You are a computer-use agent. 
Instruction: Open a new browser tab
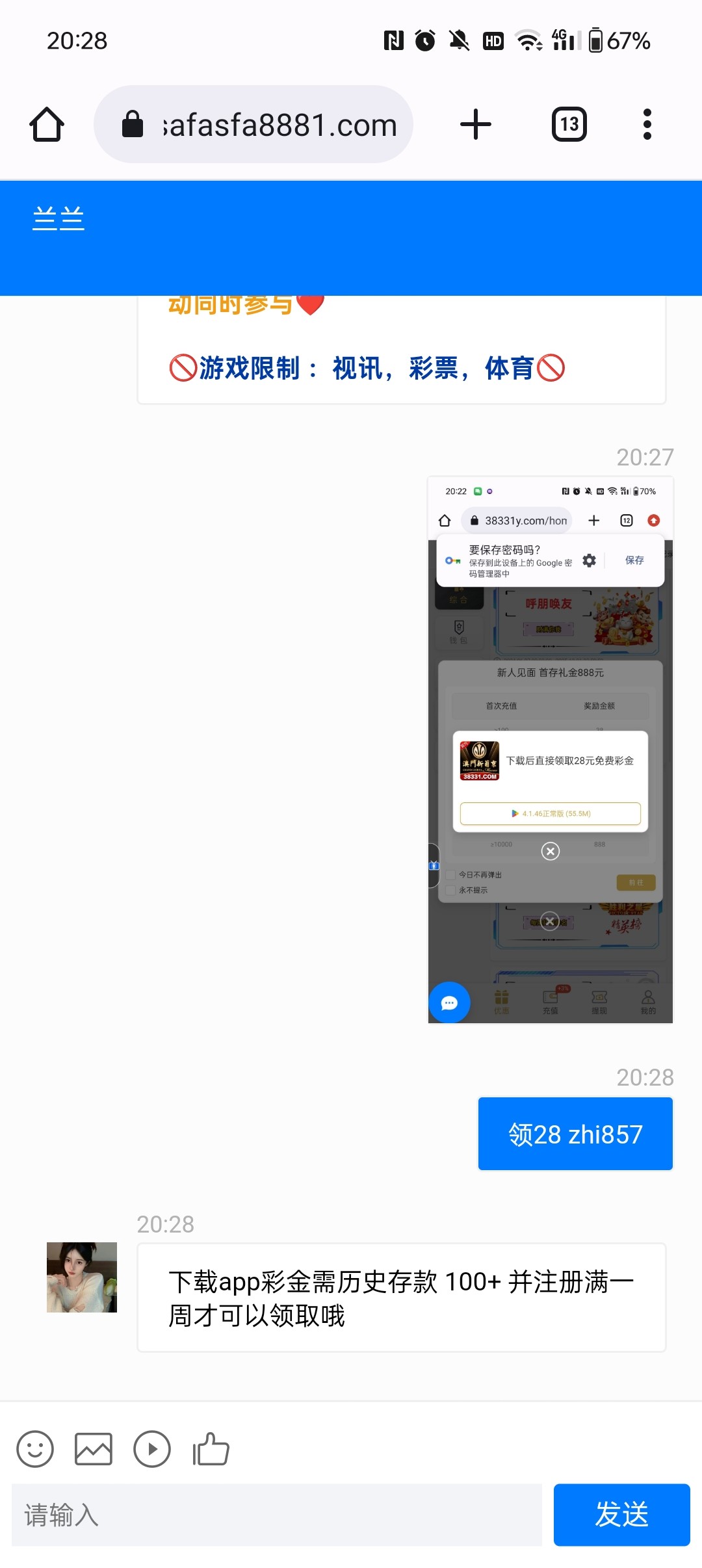pos(476,124)
